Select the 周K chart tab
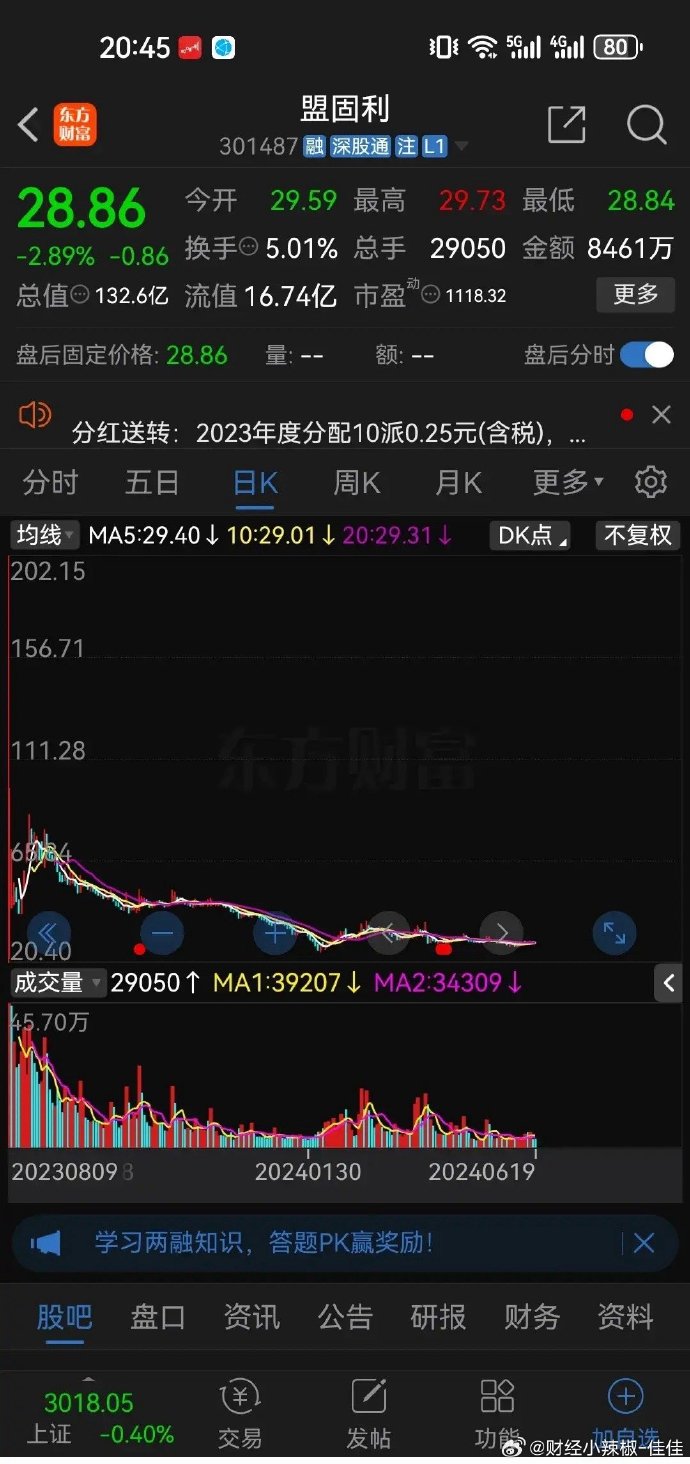690x1464 pixels. point(357,483)
